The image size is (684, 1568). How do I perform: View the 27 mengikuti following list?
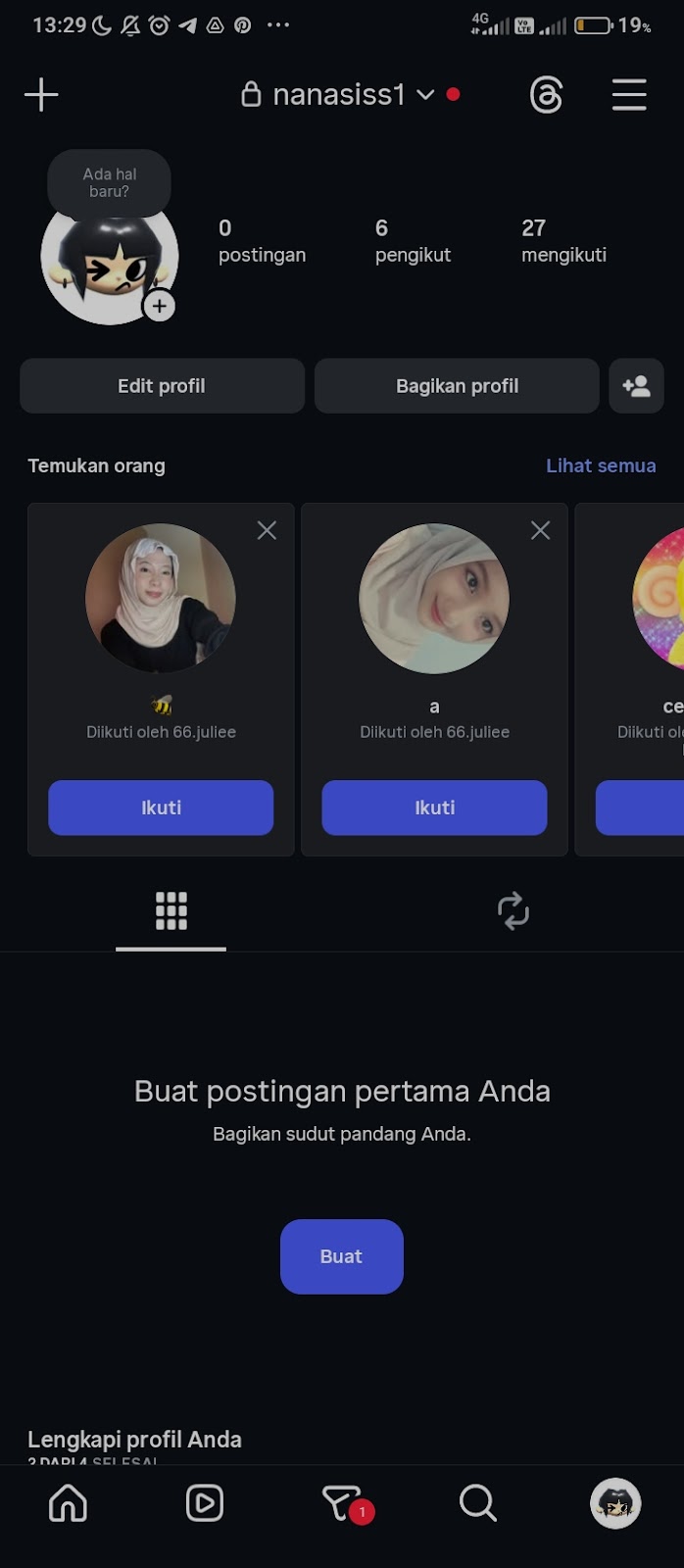[x=562, y=241]
